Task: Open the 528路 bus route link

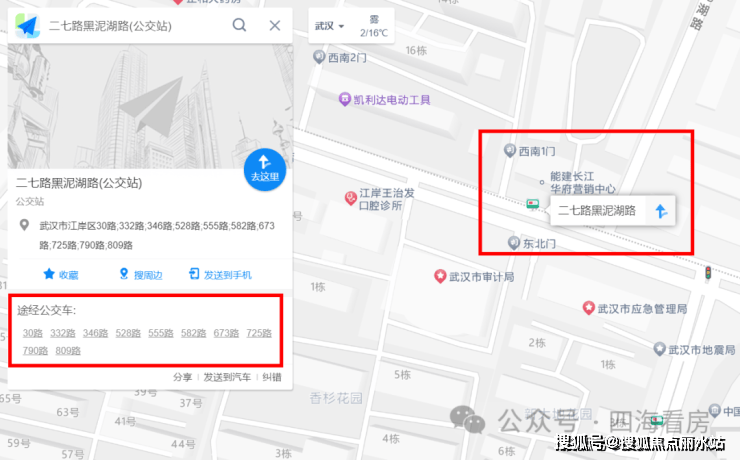Action: pos(127,332)
